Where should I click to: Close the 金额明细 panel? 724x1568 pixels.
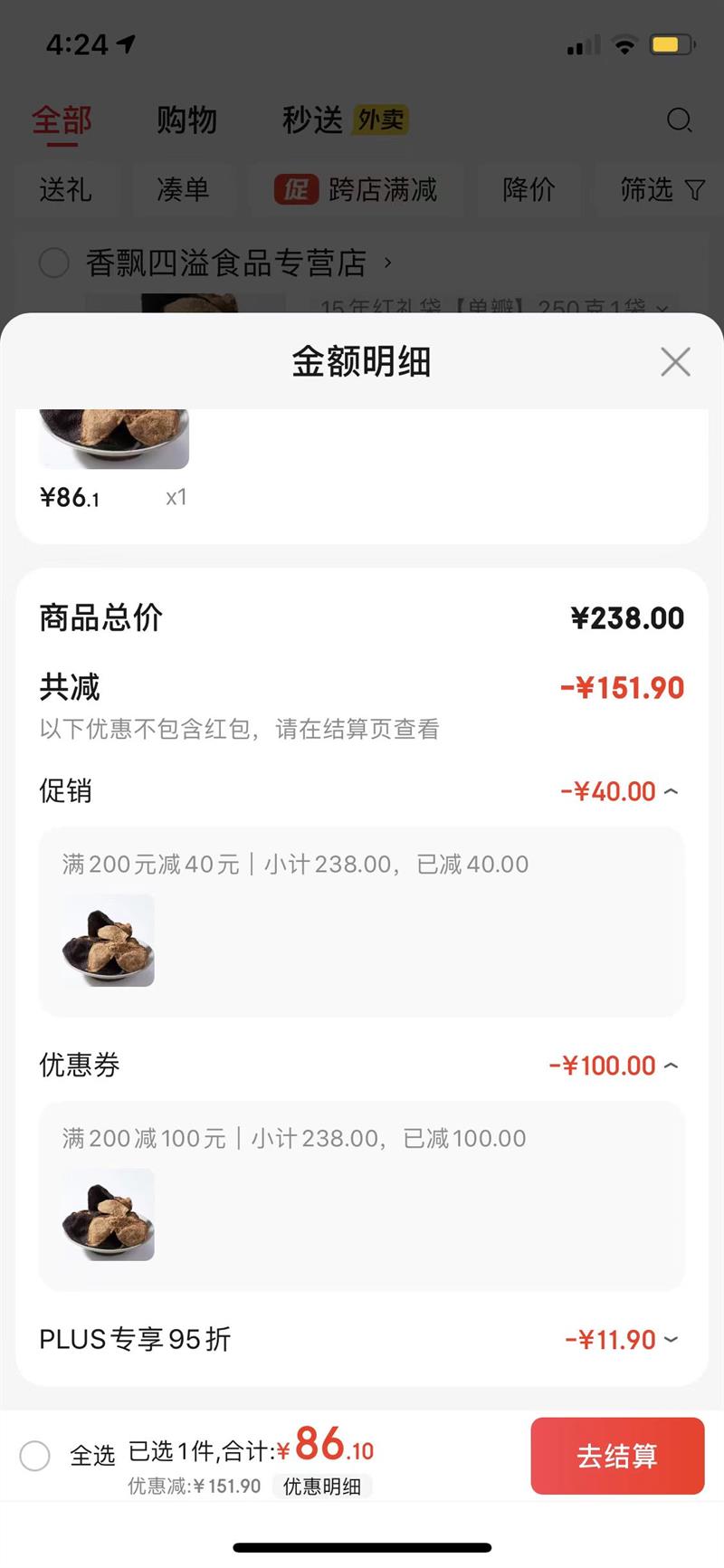[675, 362]
